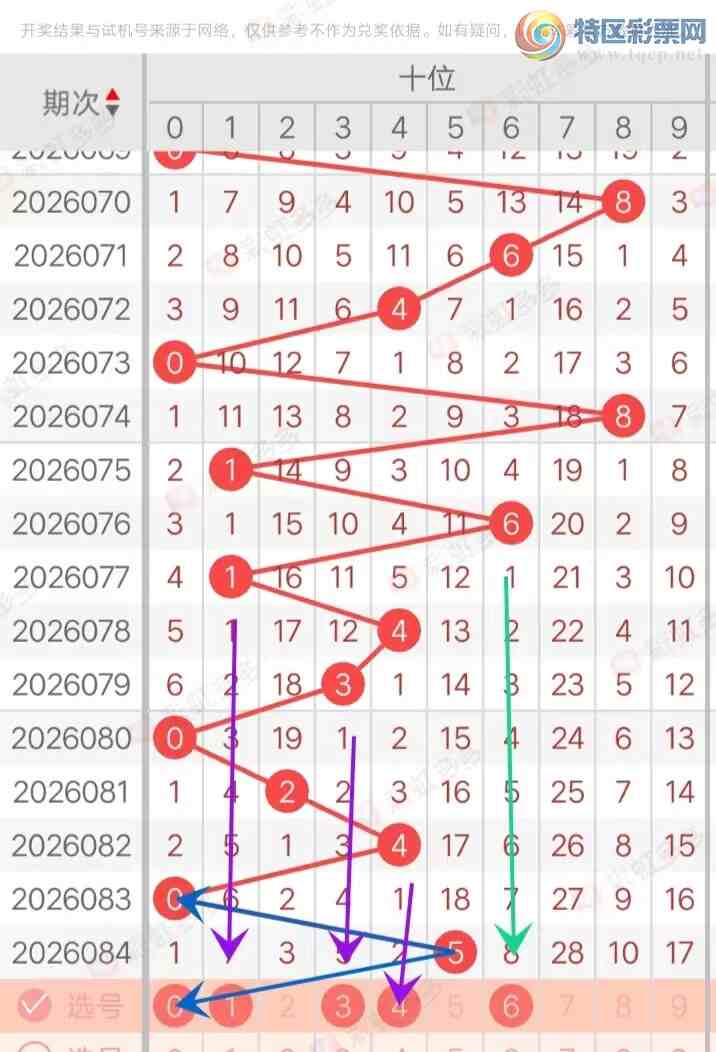The height and width of the screenshot is (1052, 716).
Task: Select number 2 in the 选号 row
Action: pyautogui.click(x=287, y=1005)
